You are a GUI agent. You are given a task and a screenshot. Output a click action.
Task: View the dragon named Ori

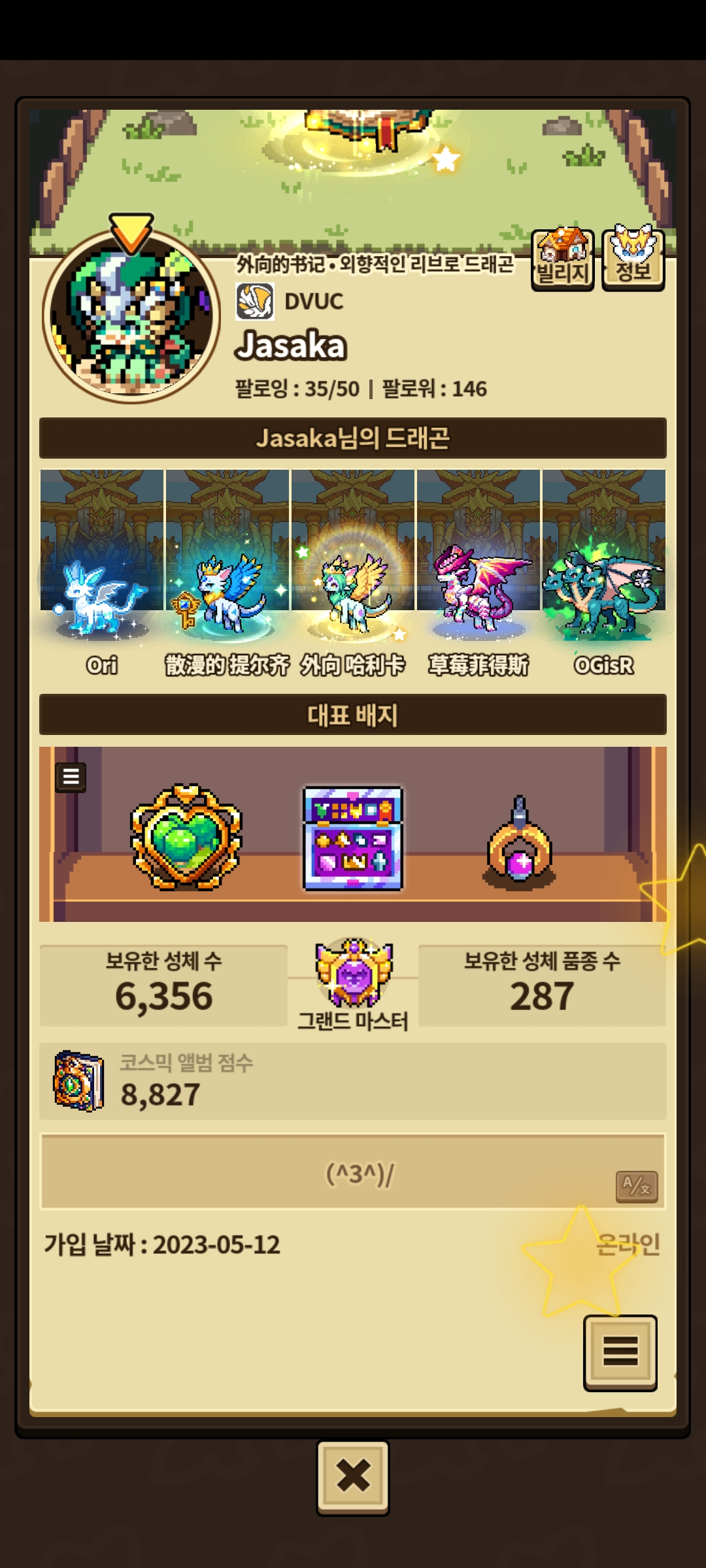[102, 575]
